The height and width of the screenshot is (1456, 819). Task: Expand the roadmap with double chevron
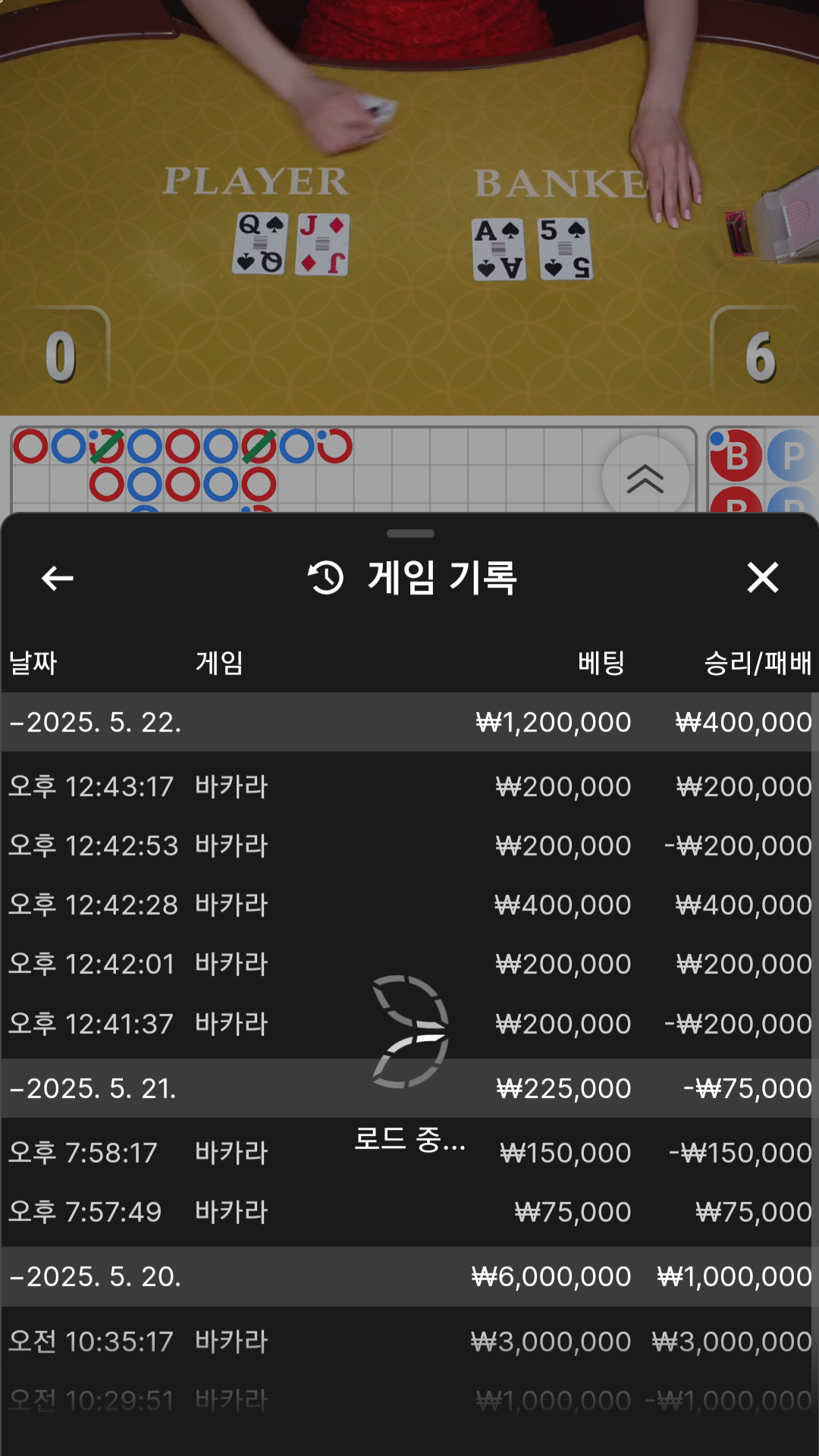pyautogui.click(x=645, y=479)
